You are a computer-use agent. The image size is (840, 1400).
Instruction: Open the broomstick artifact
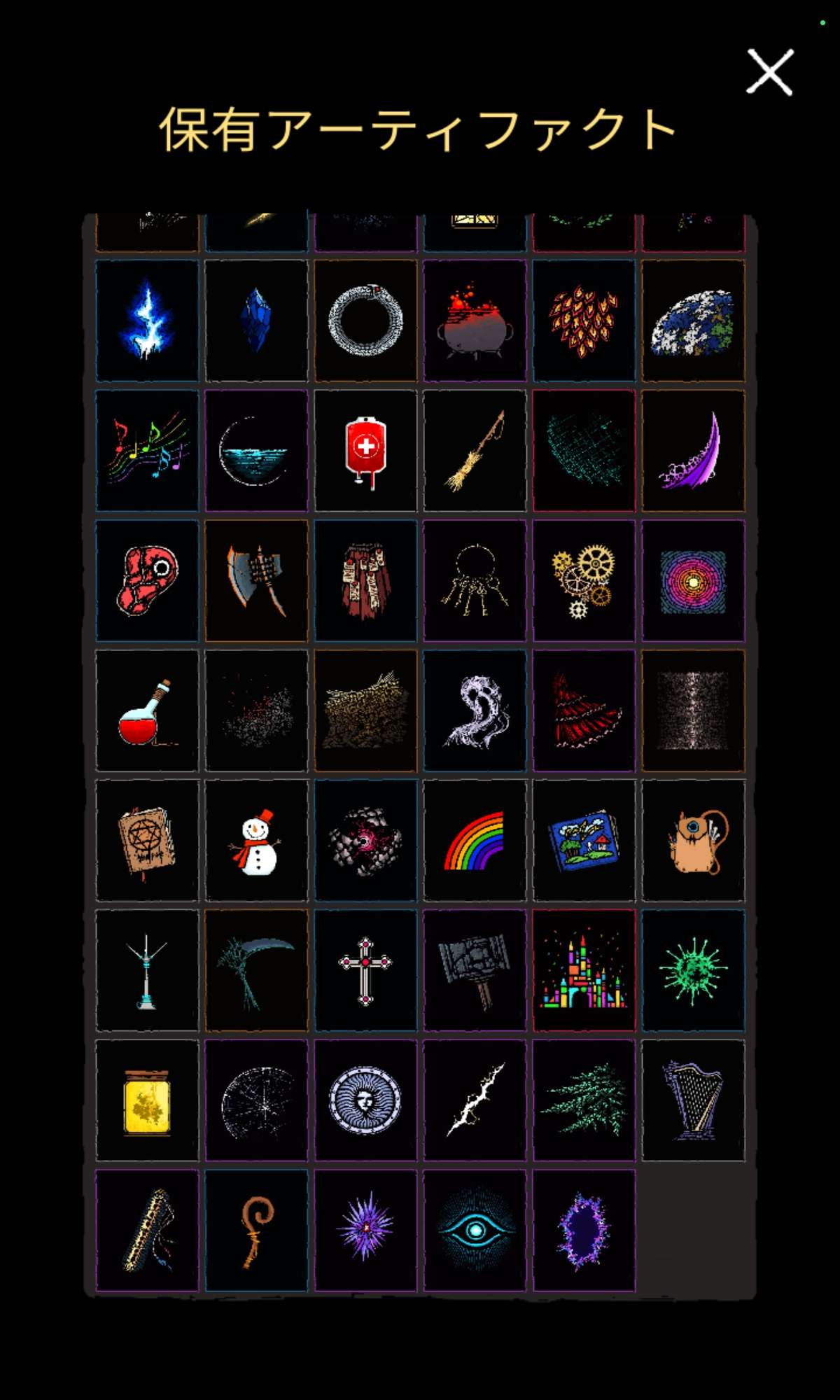(475, 450)
